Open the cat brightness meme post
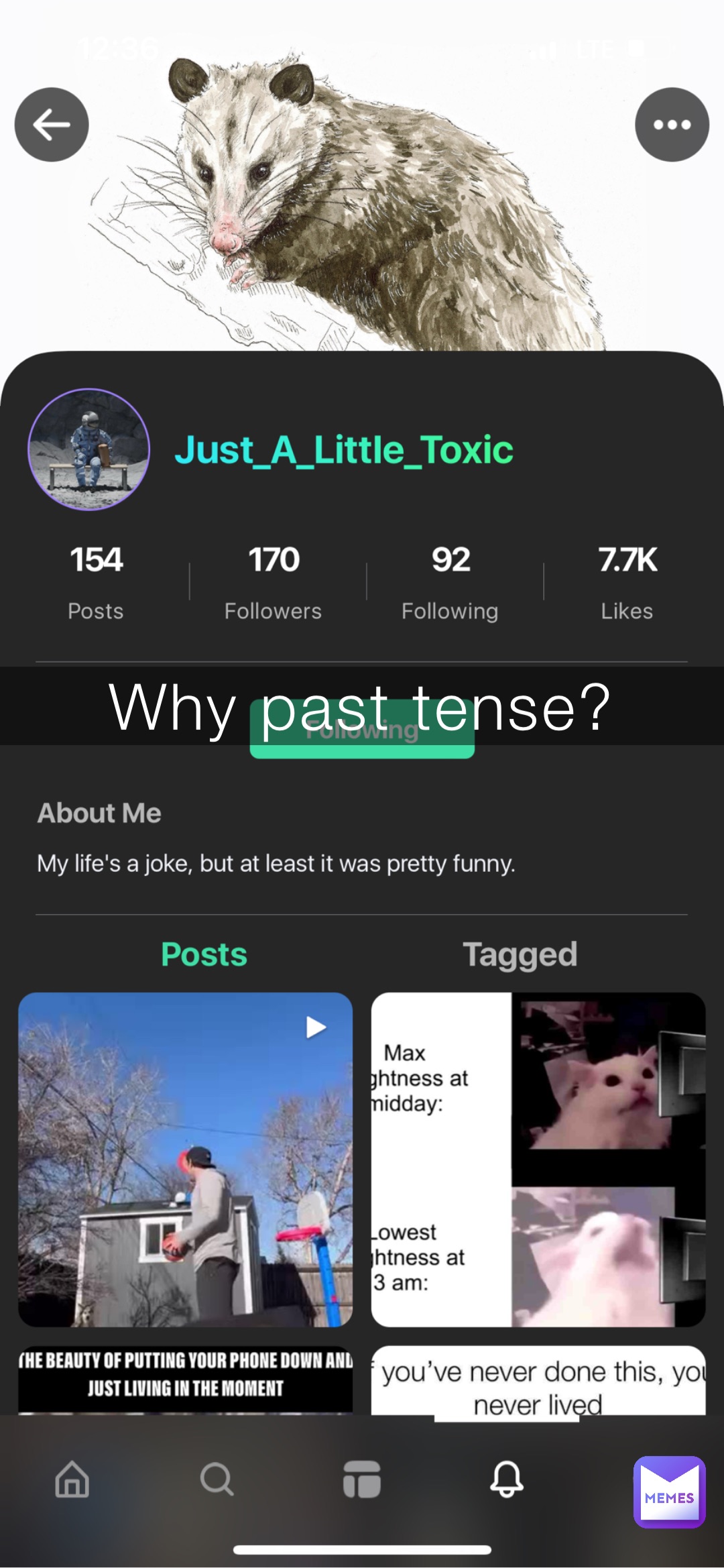Image resolution: width=724 pixels, height=1568 pixels. 536,1160
